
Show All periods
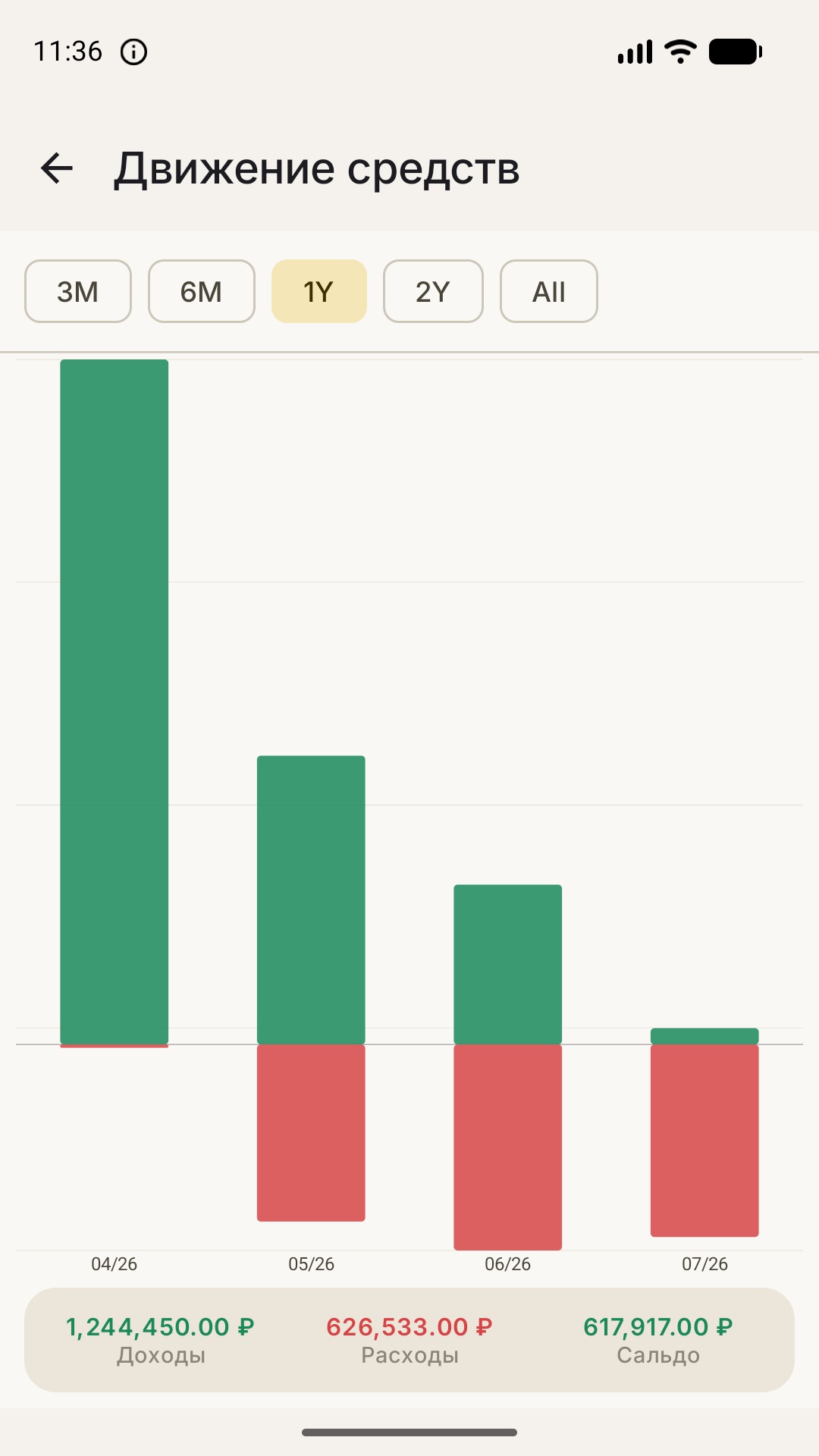pyautogui.click(x=549, y=291)
